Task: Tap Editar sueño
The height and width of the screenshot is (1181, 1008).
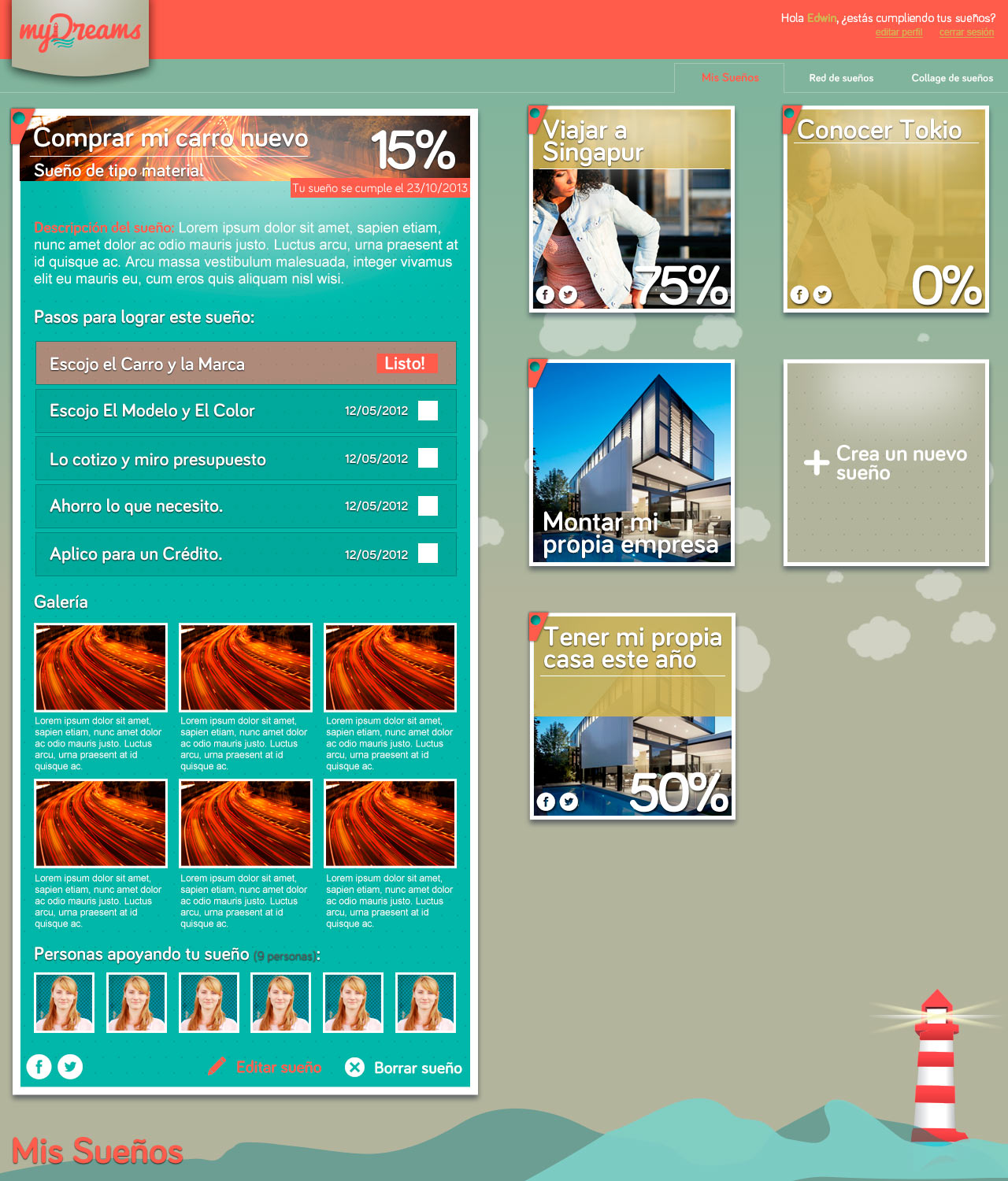Action: (x=266, y=1068)
